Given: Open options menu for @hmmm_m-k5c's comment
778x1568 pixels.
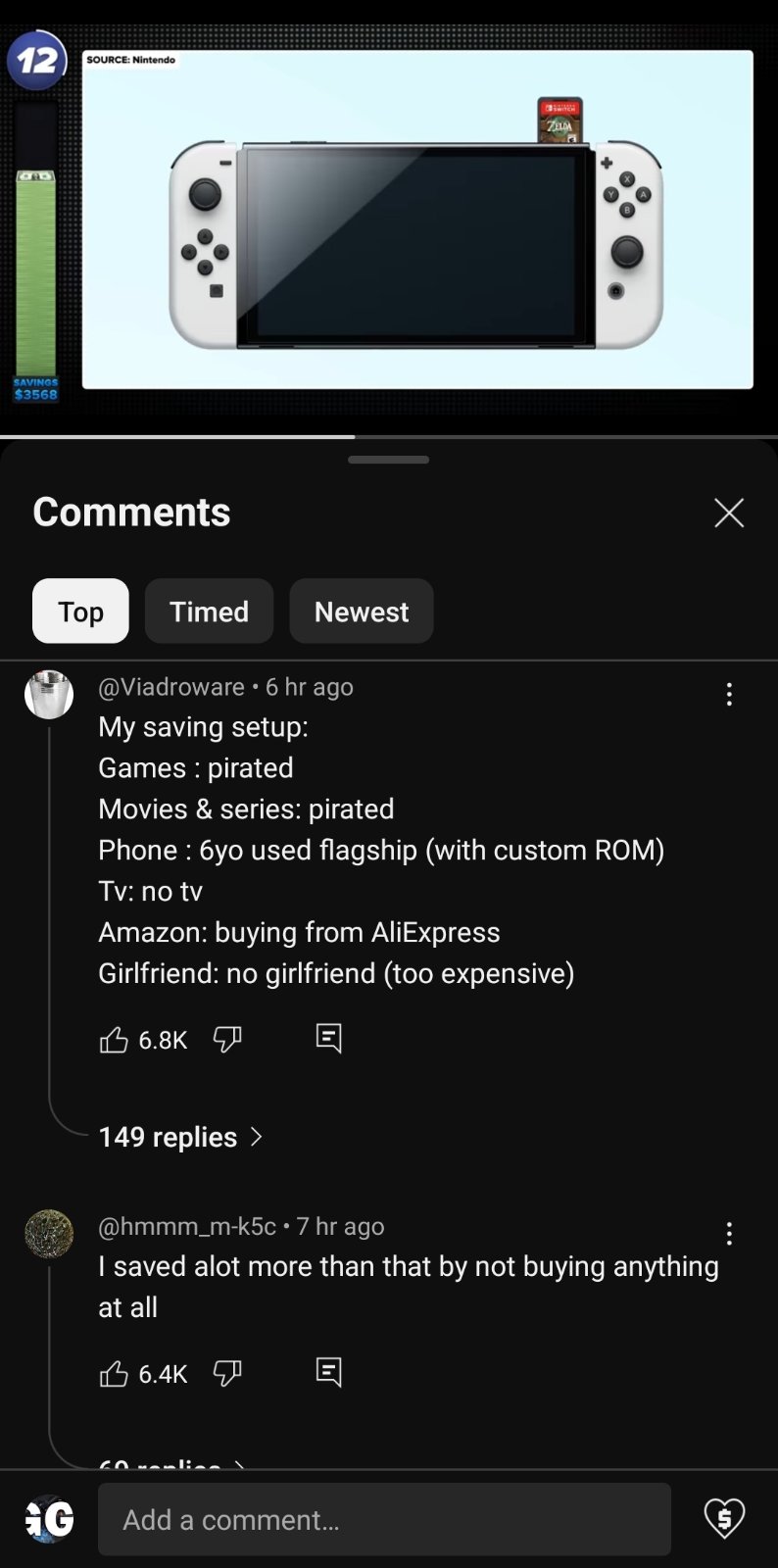Looking at the screenshot, I should coord(729,1234).
